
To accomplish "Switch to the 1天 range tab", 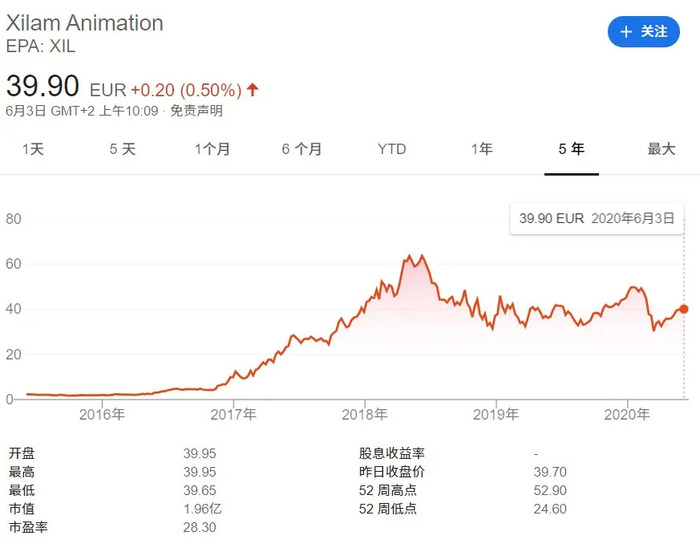I will tap(32, 149).
